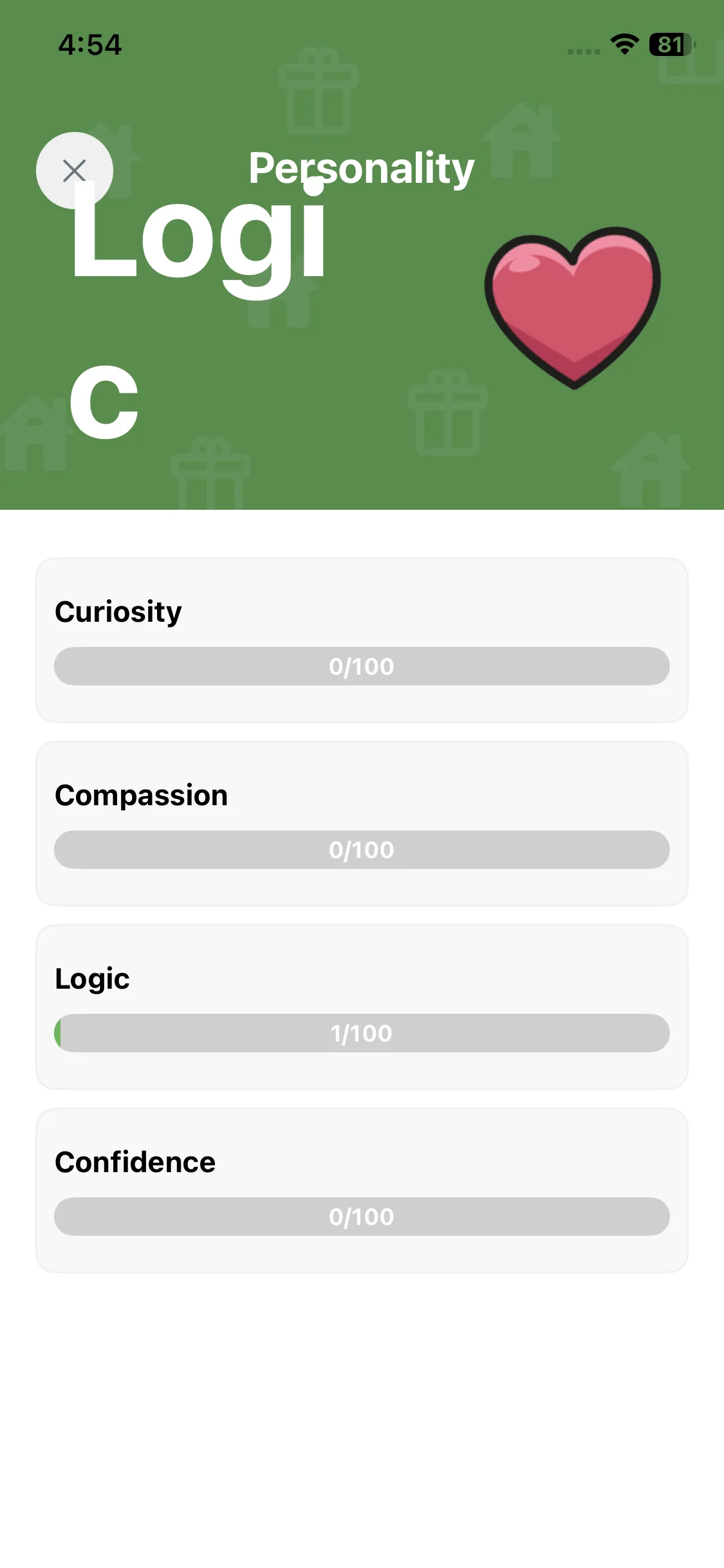Select the Logic trait card
This screenshot has height=1568, width=724.
tap(362, 1007)
